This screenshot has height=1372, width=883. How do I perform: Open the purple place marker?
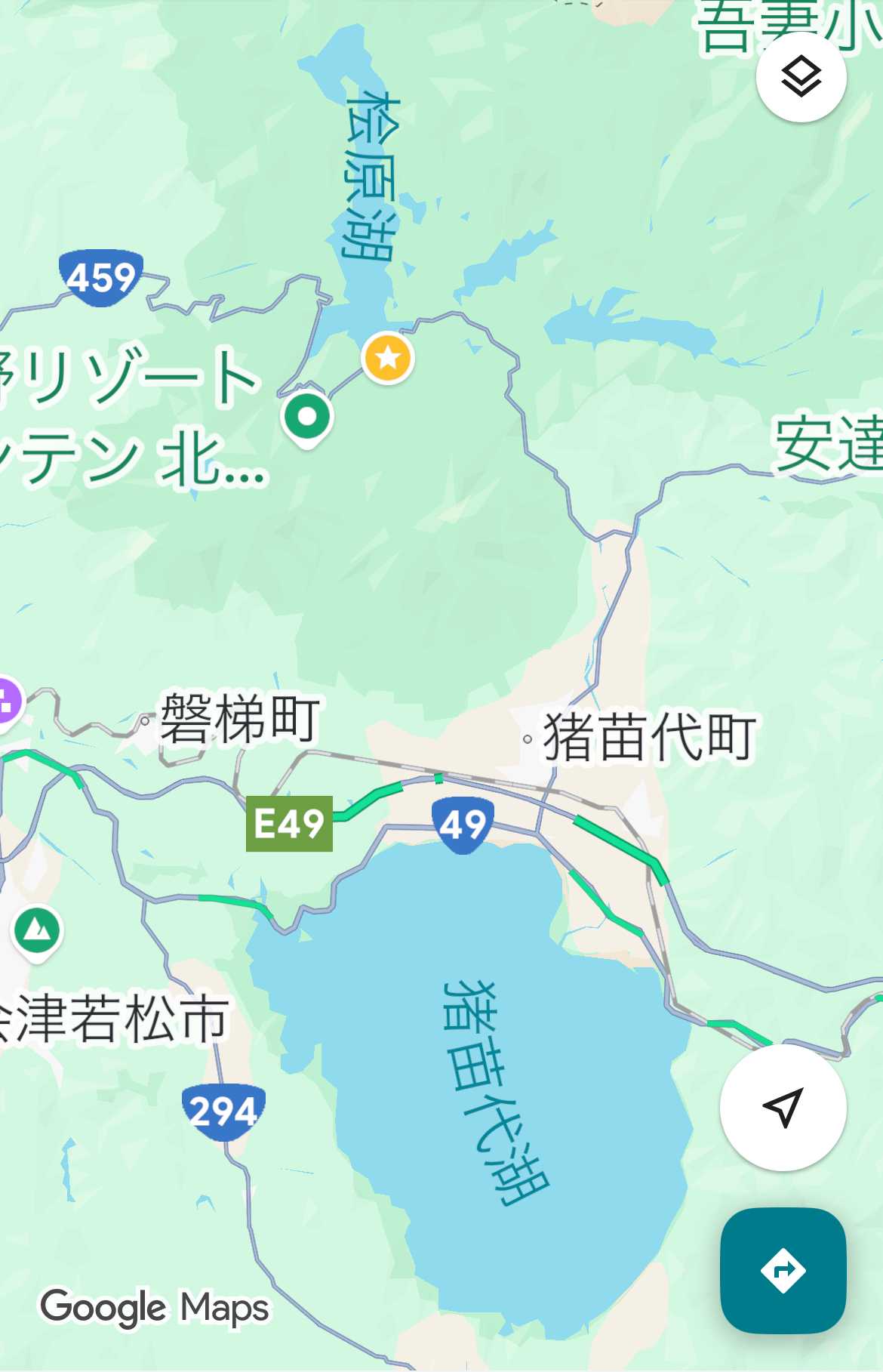pos(8,701)
